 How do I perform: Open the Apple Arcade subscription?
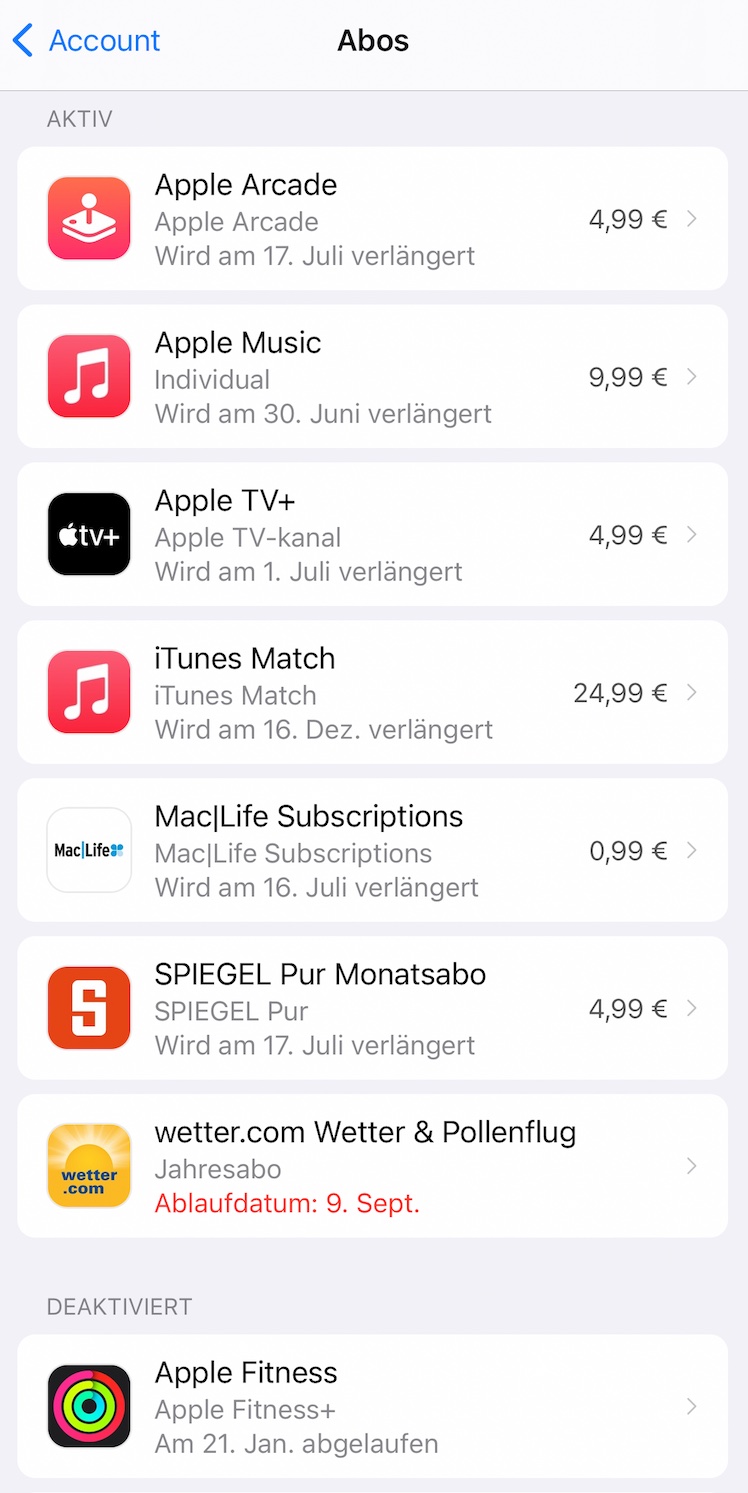pos(372,219)
